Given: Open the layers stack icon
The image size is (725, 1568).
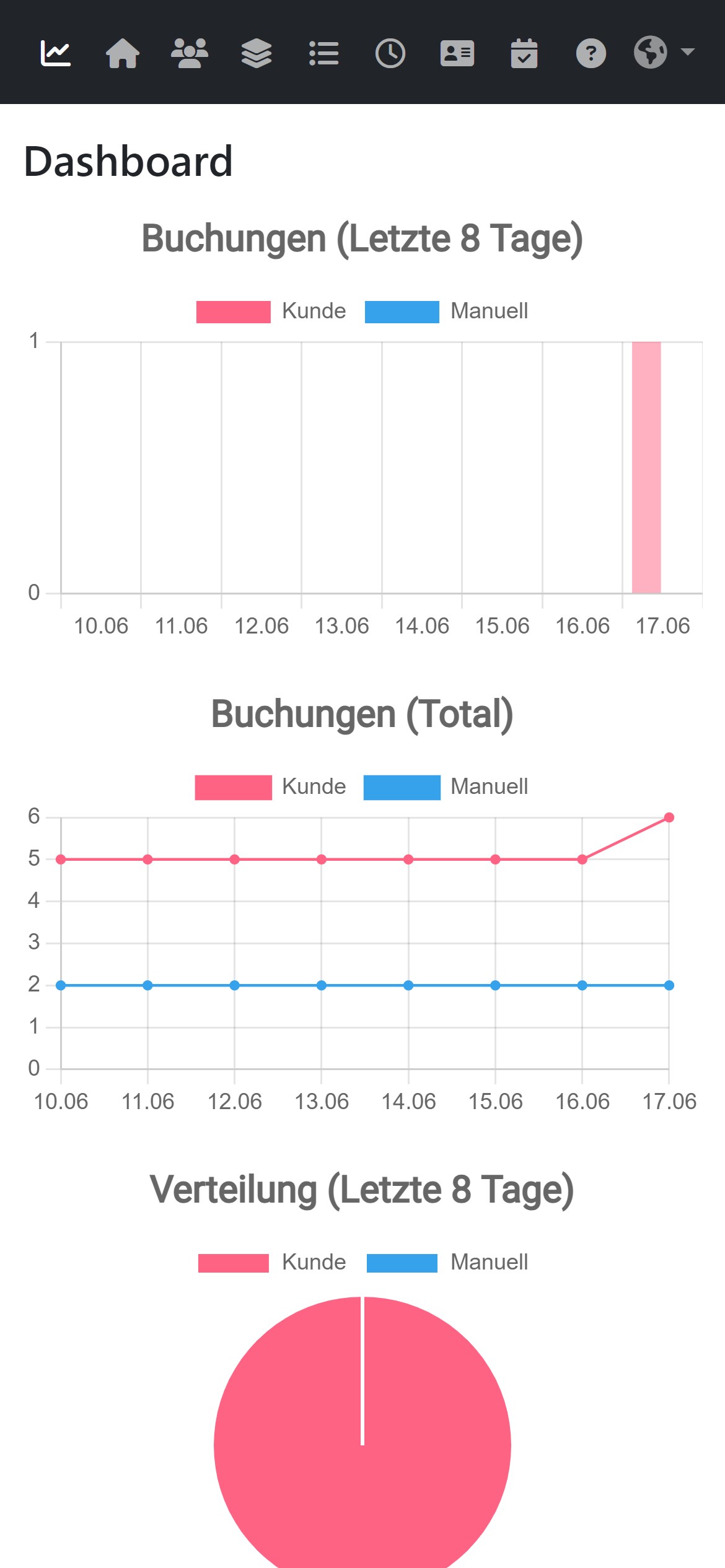Looking at the screenshot, I should [x=257, y=53].
